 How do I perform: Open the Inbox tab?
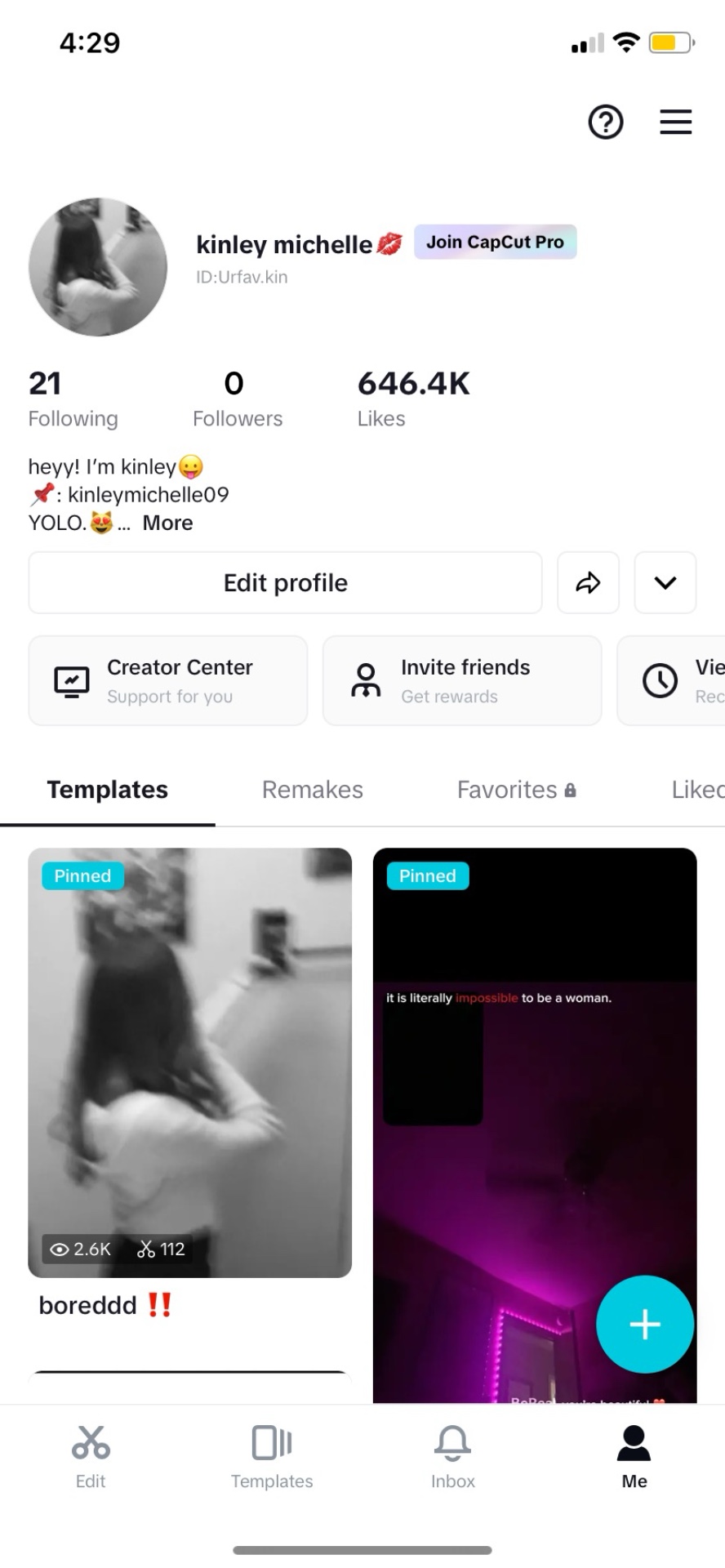point(453,1457)
